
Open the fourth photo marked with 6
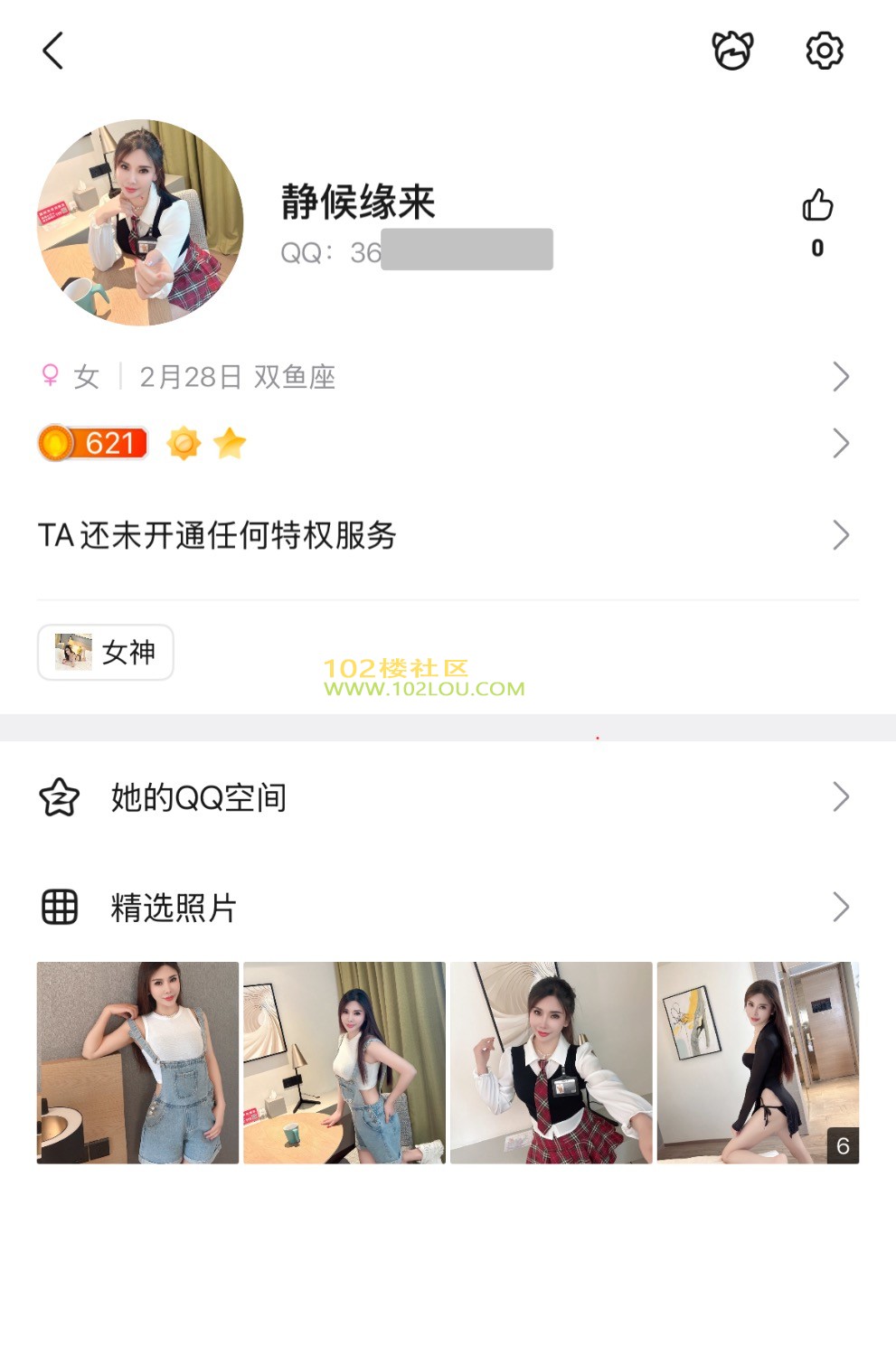(x=758, y=1062)
